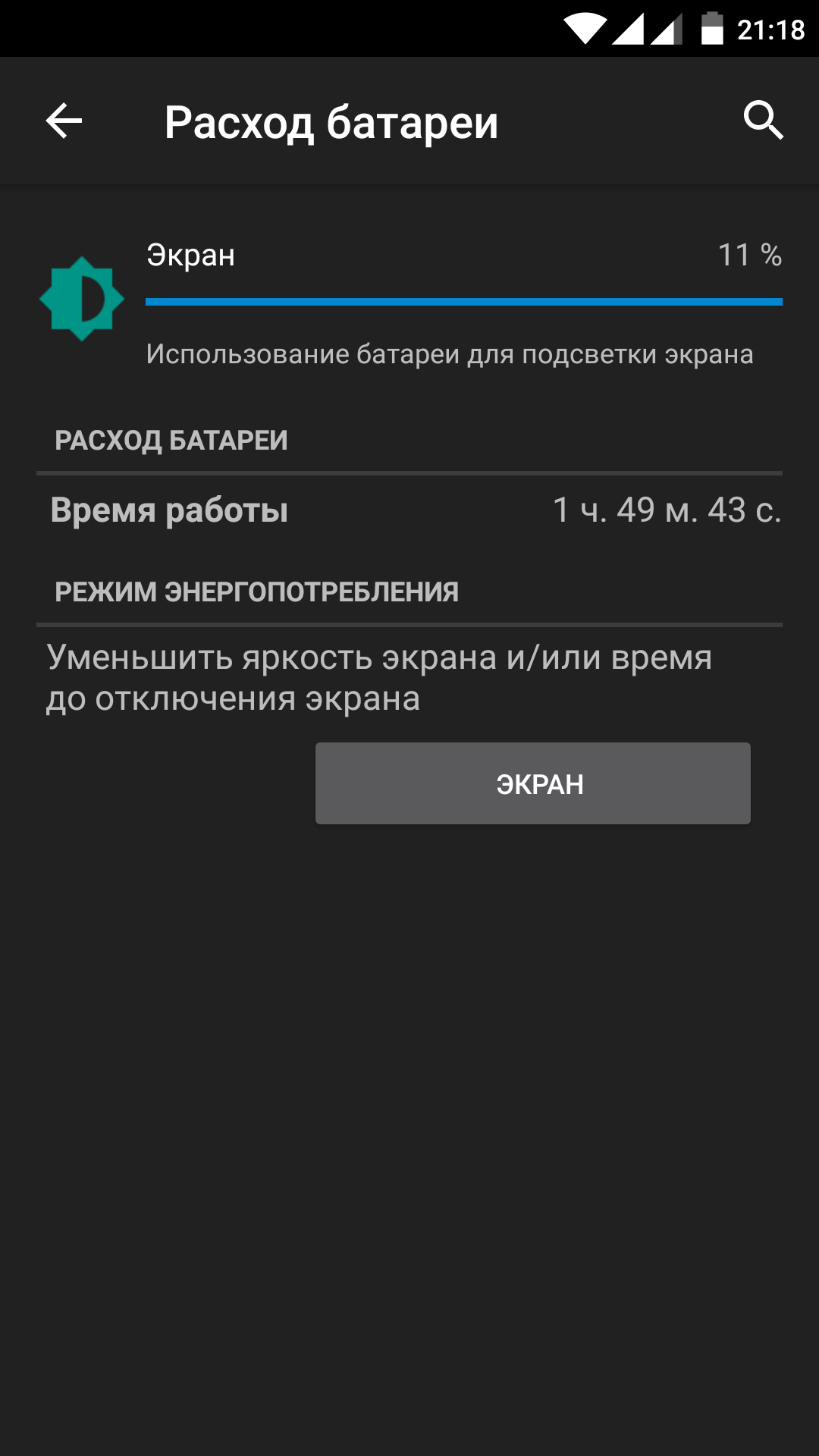Open the search magnifier icon
819x1456 pixels.
point(762,121)
